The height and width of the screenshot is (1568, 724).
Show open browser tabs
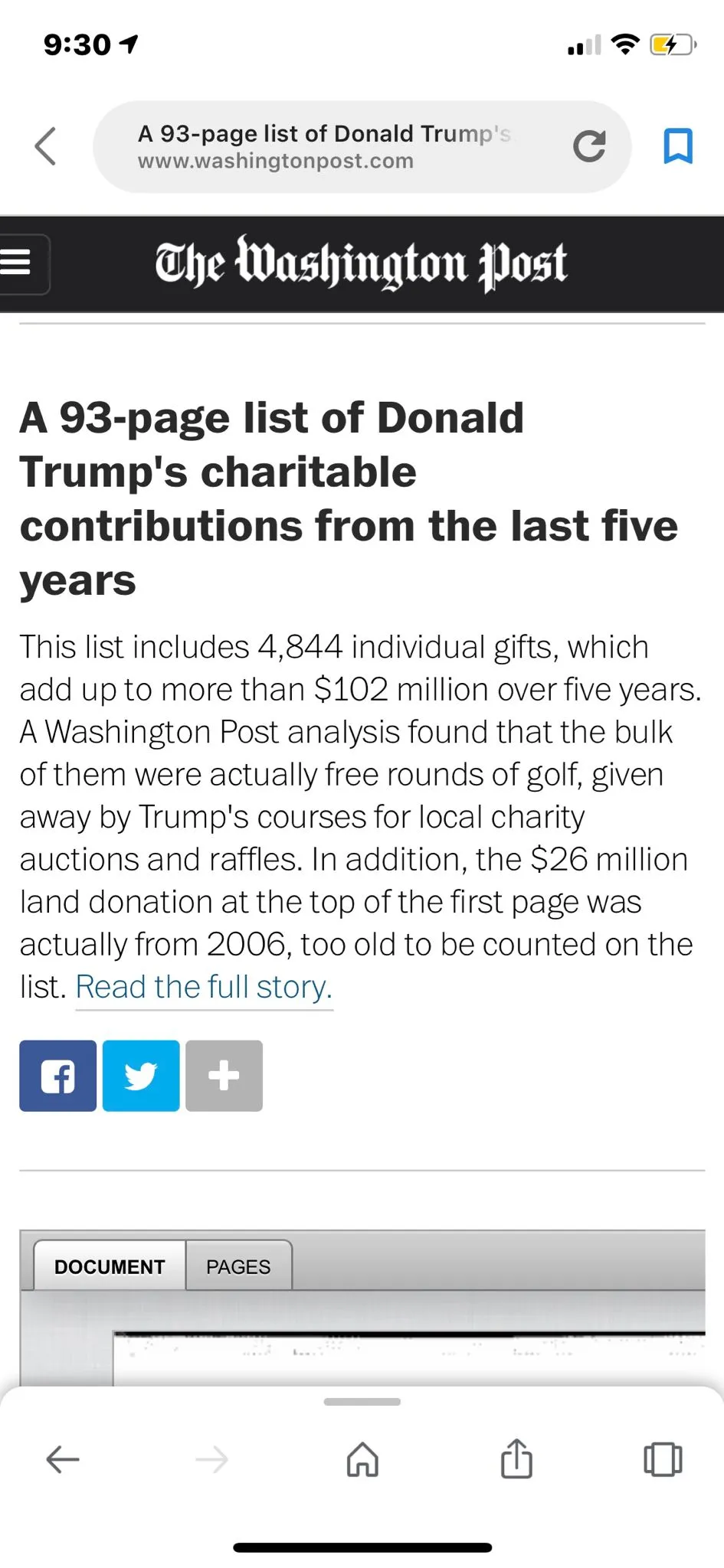click(663, 1459)
